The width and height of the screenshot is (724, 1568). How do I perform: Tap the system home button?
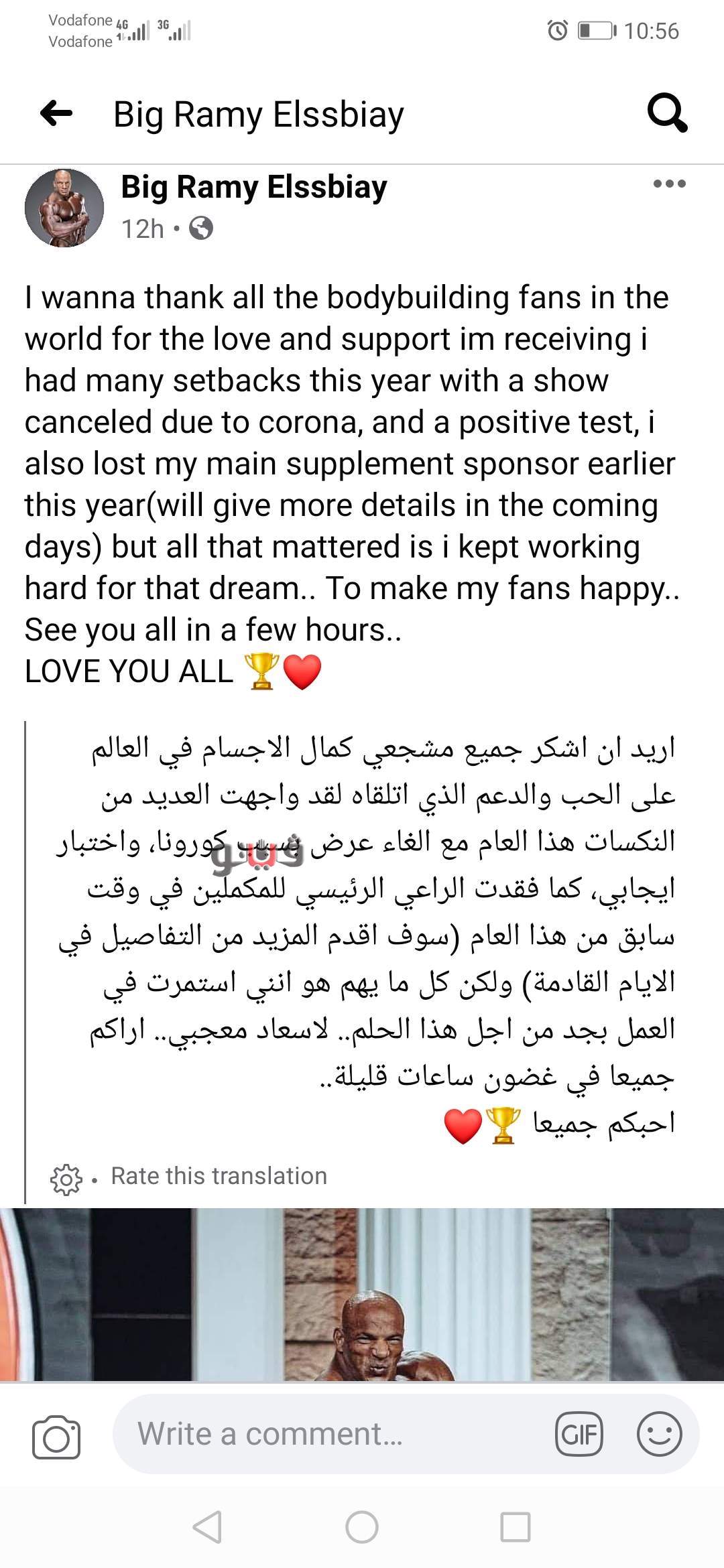[362, 1528]
